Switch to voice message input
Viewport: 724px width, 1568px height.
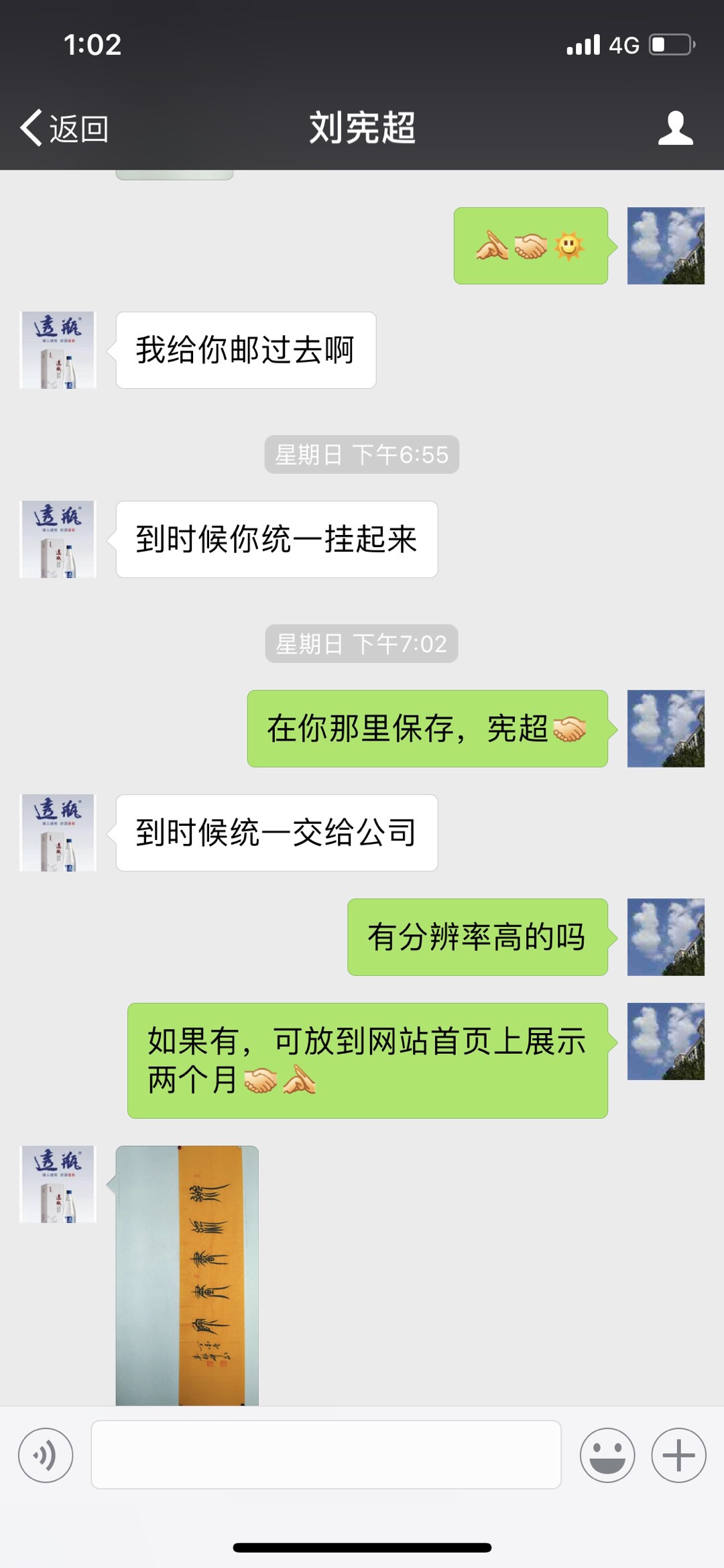[46, 1455]
